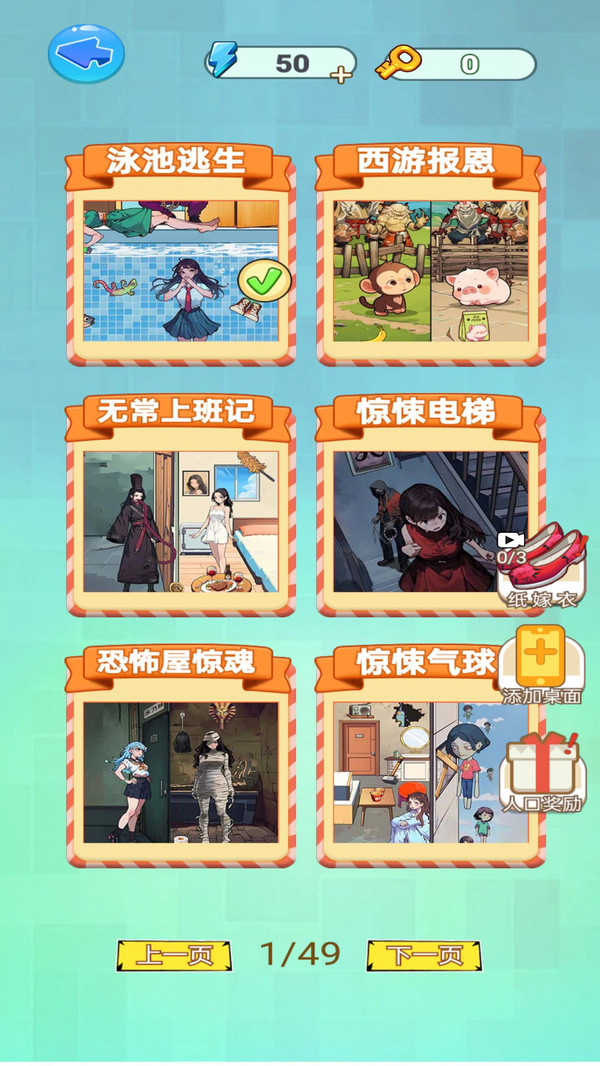Claim the 入口奖励 gift box
Screen dimensions: 600x1066
pos(541,772)
